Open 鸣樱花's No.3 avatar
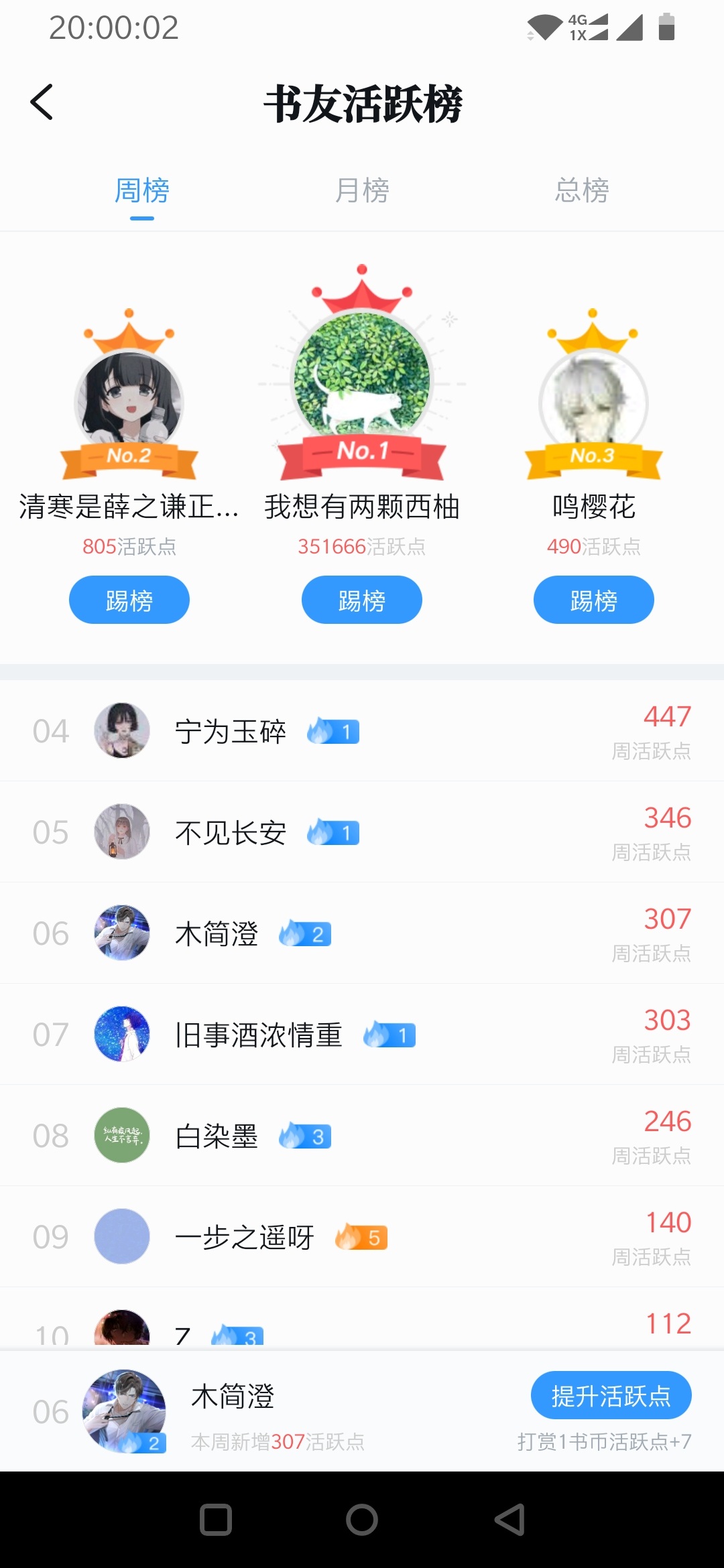 [x=594, y=402]
